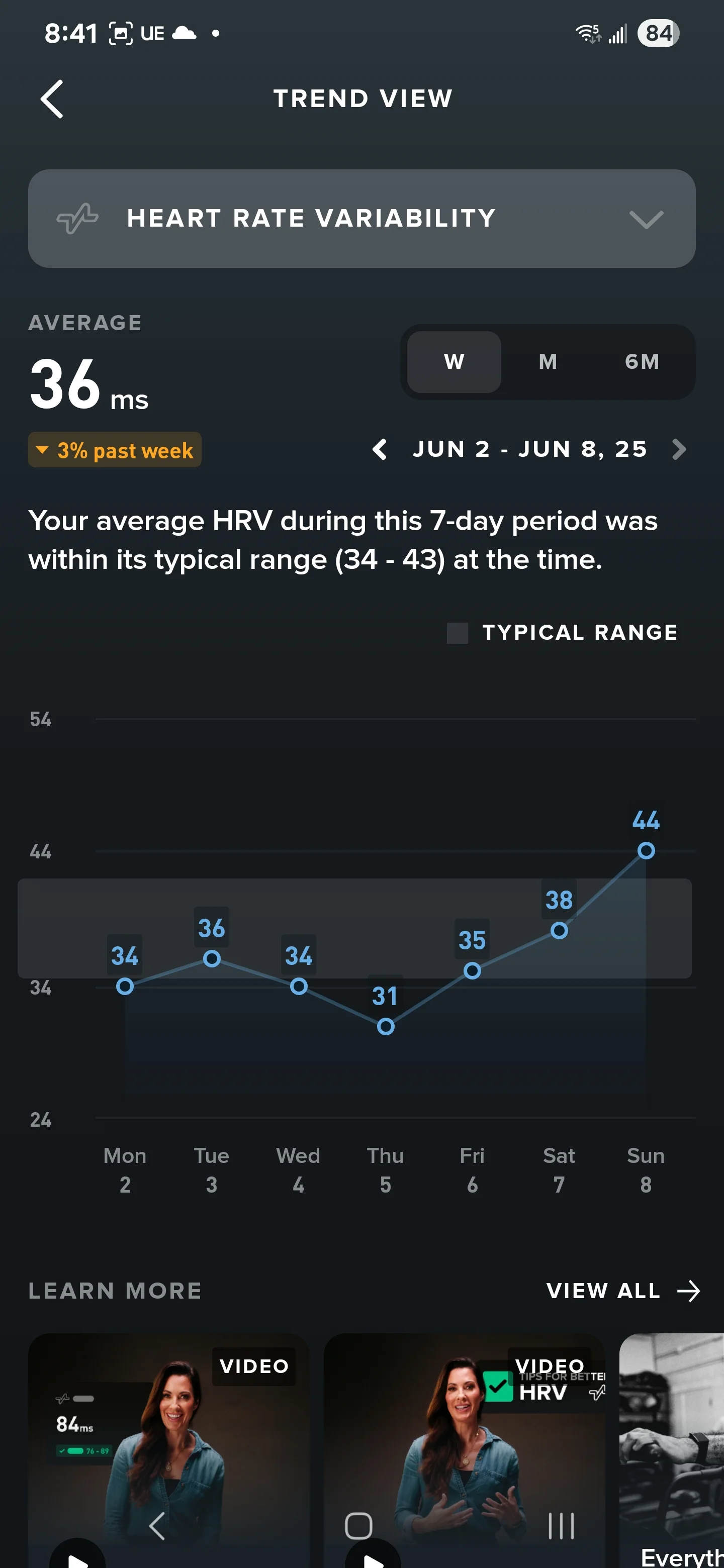Screen dimensions: 724x1568
Task: Switch to the M monthly range
Action: point(548,361)
